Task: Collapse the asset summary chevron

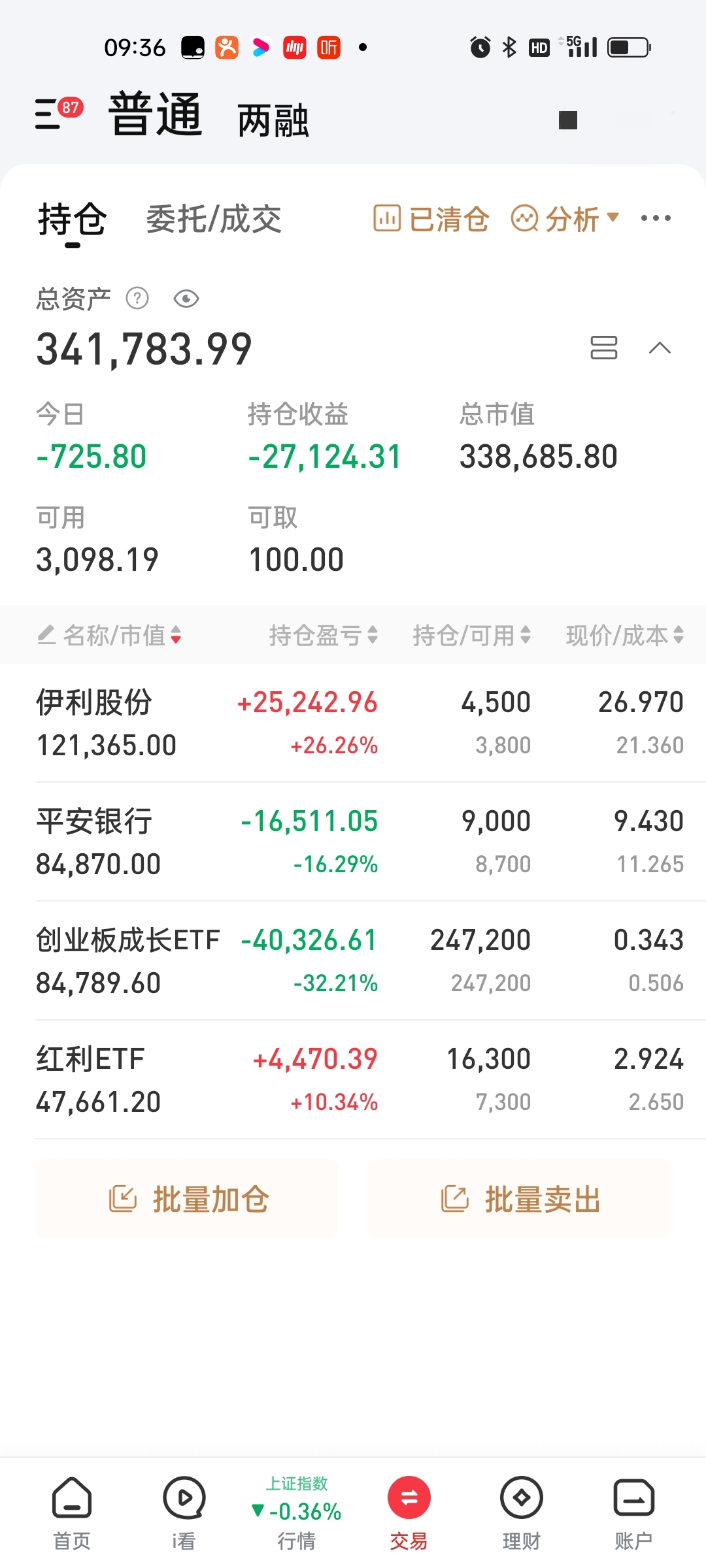Action: point(660,348)
